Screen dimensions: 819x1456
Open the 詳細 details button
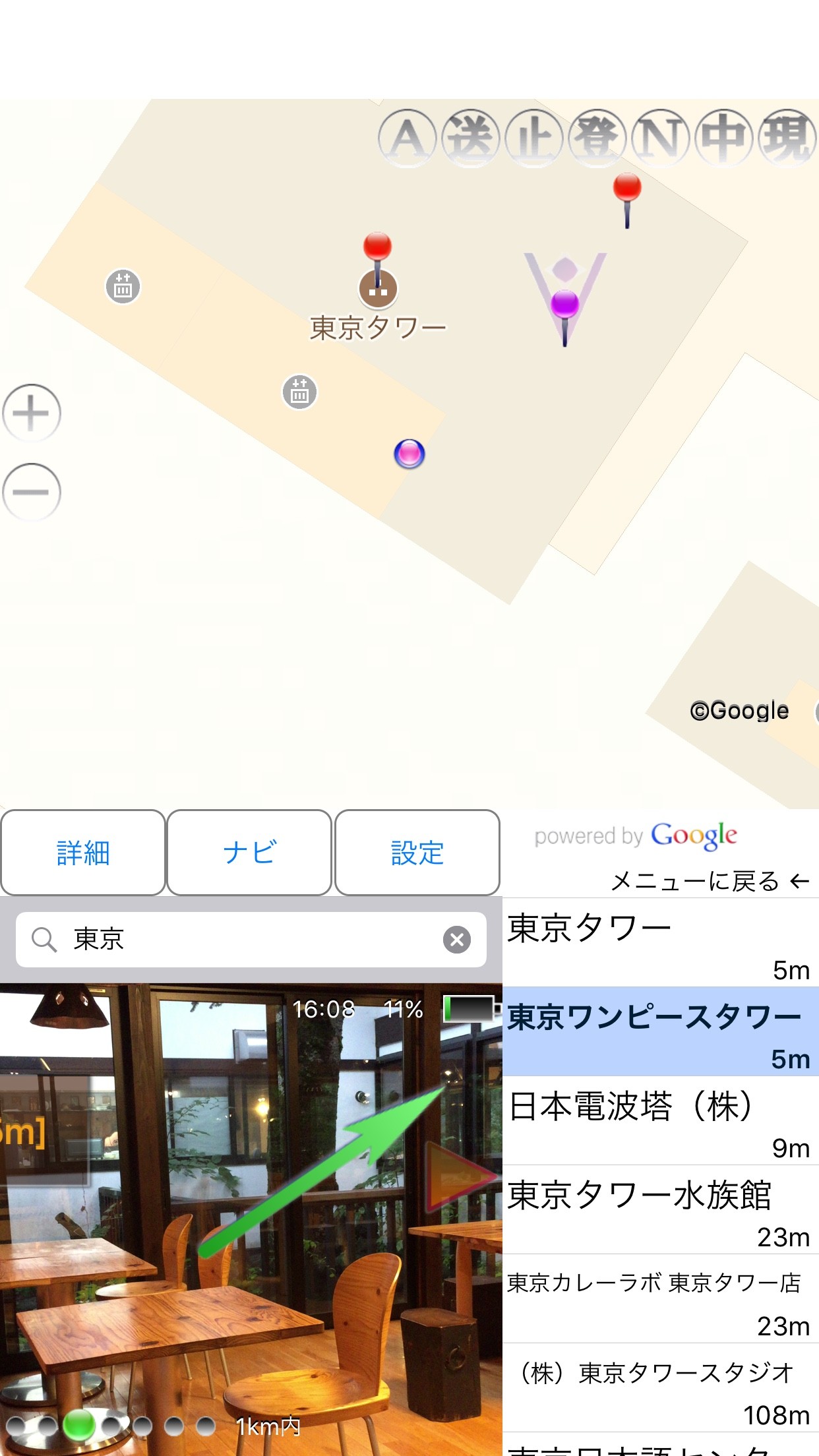(83, 853)
